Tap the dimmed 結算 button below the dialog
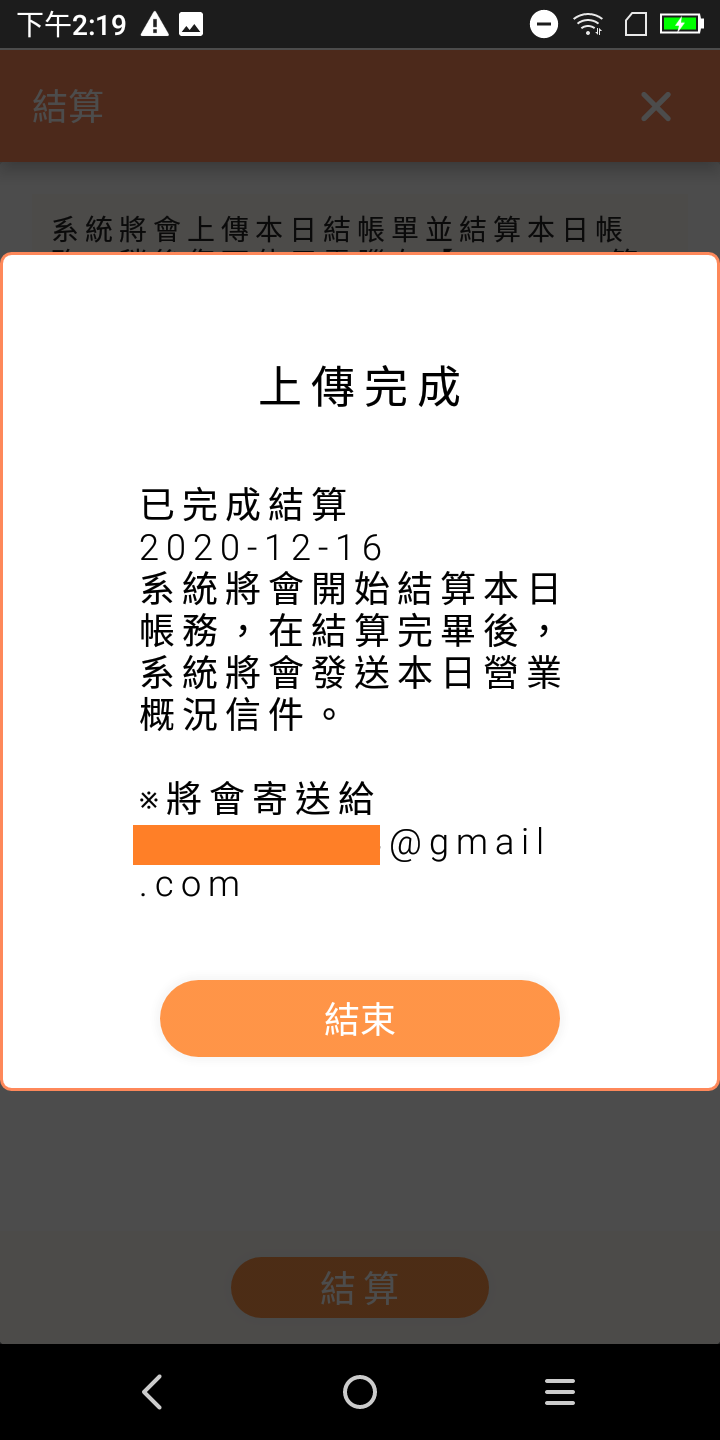Screen dimensions: 720x1440 (x=360, y=1287)
